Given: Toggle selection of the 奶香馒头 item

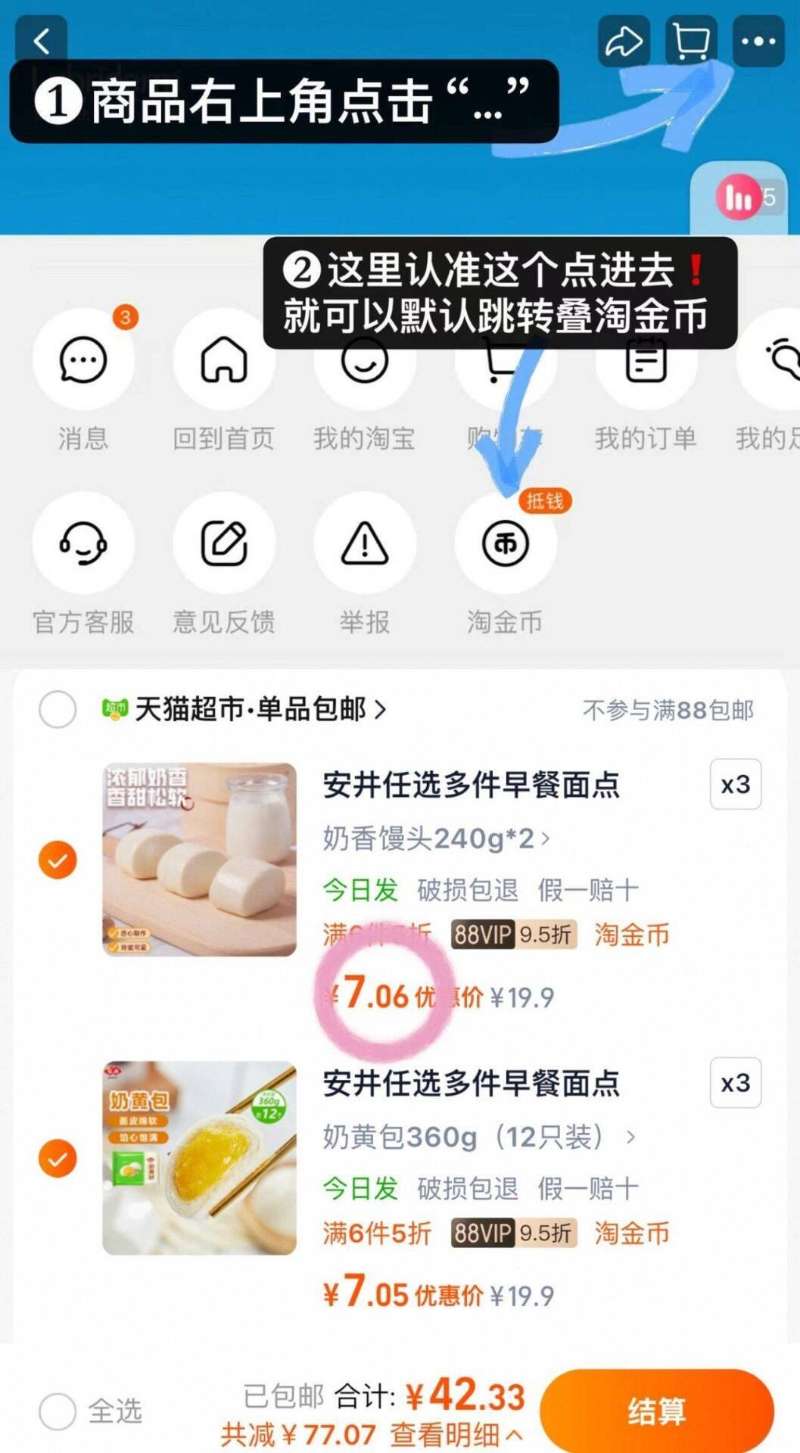Looking at the screenshot, I should (57, 858).
